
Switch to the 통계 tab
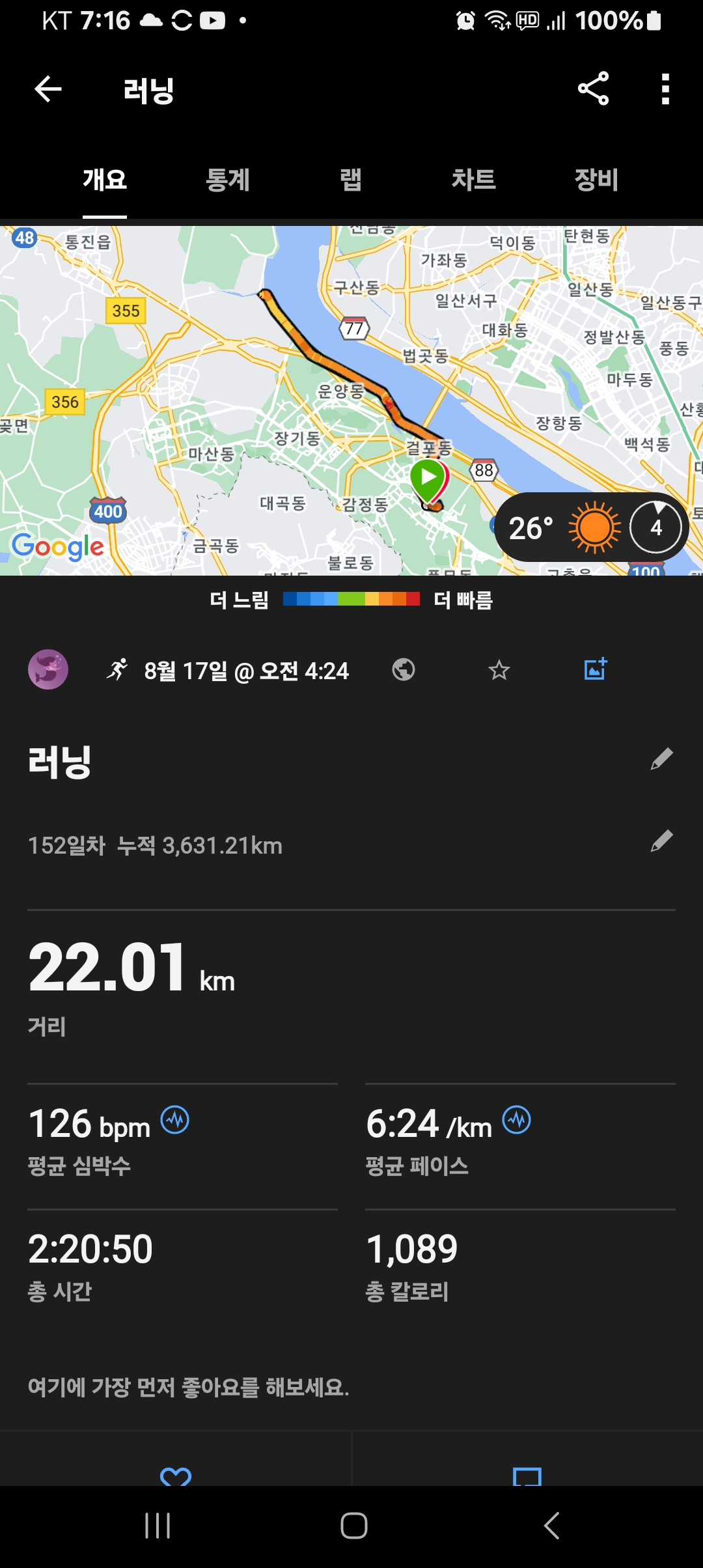coord(228,180)
